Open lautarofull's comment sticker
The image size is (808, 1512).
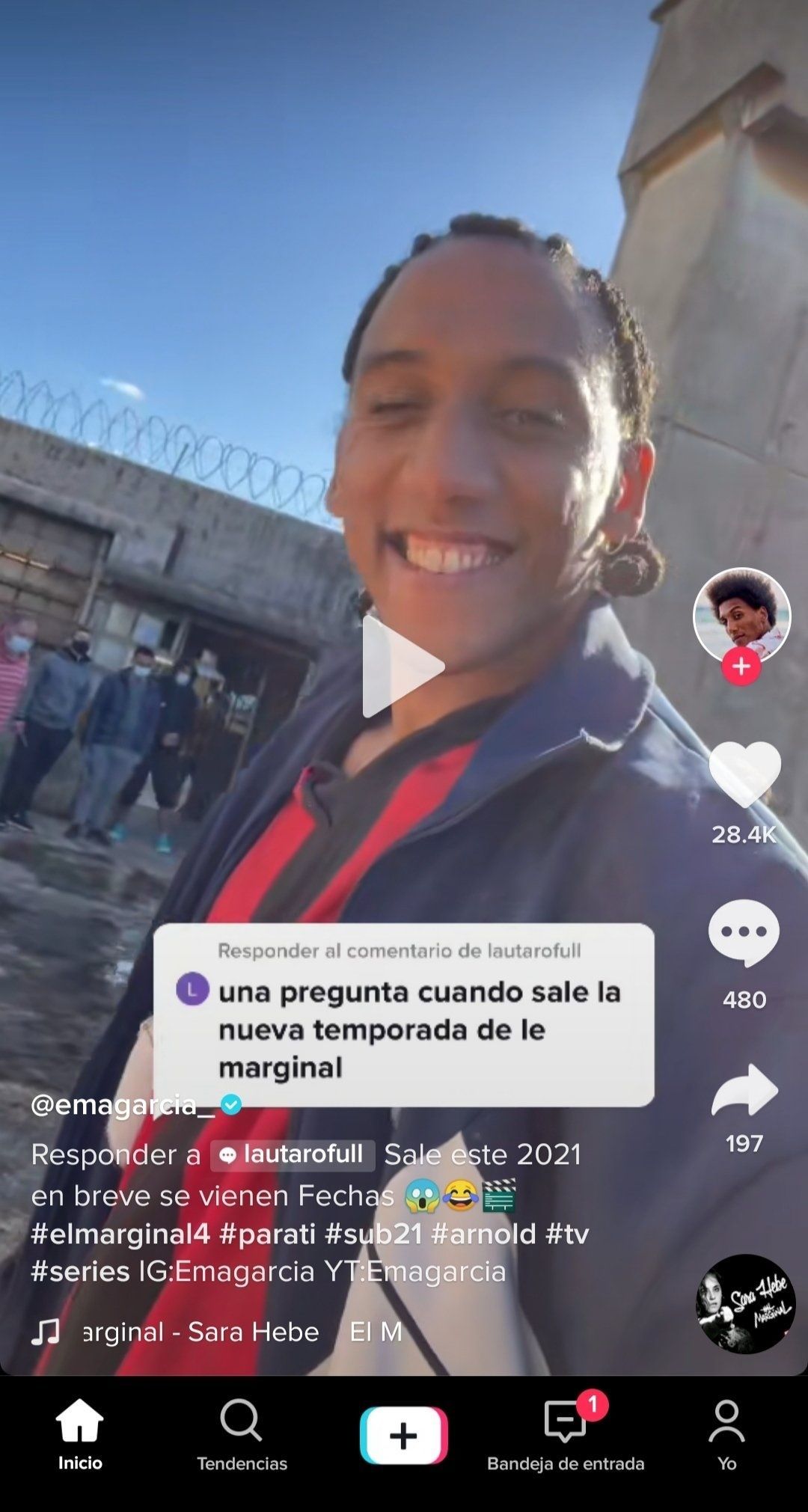coord(403,1014)
